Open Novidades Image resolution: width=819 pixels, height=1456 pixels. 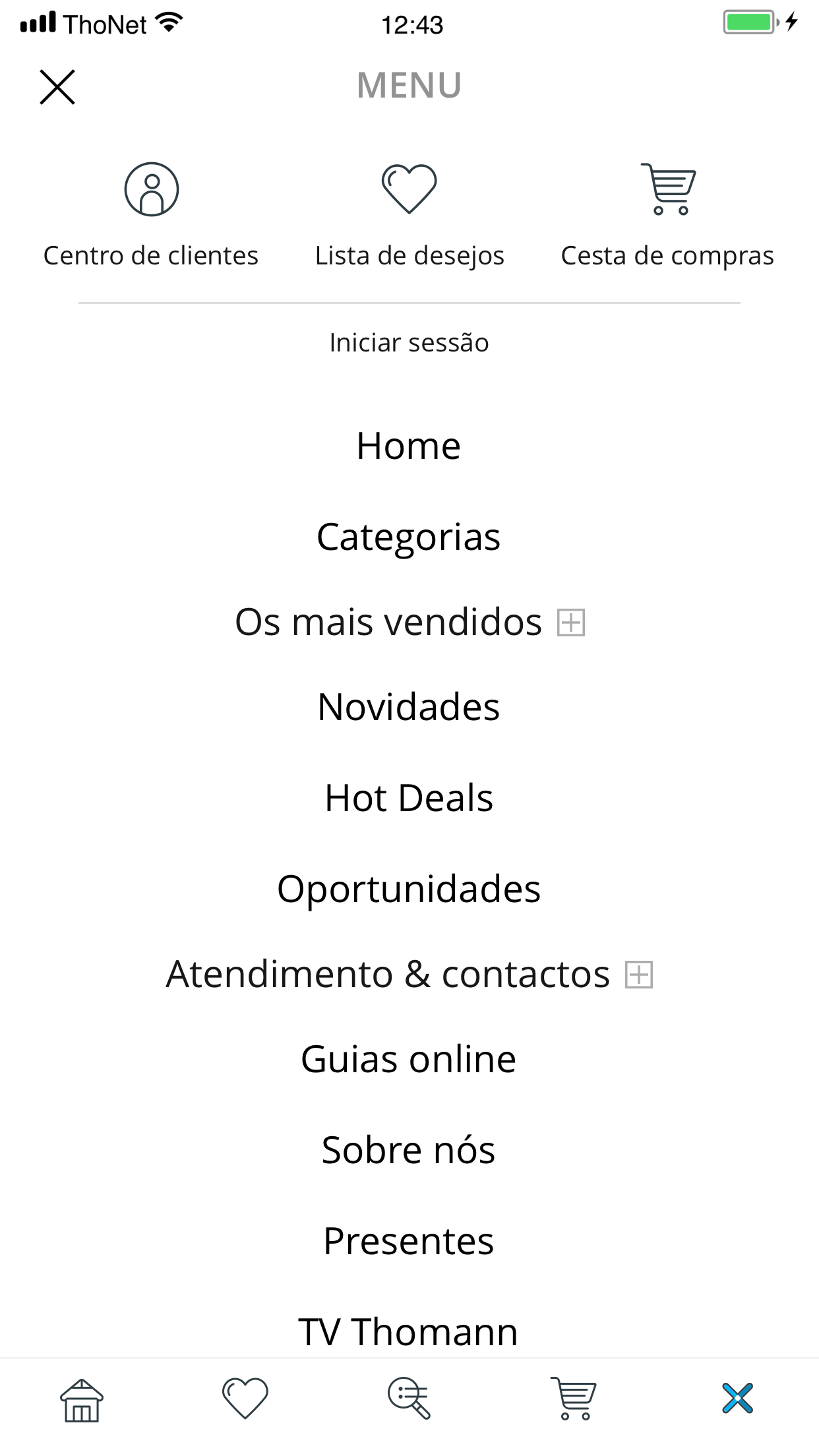click(409, 706)
